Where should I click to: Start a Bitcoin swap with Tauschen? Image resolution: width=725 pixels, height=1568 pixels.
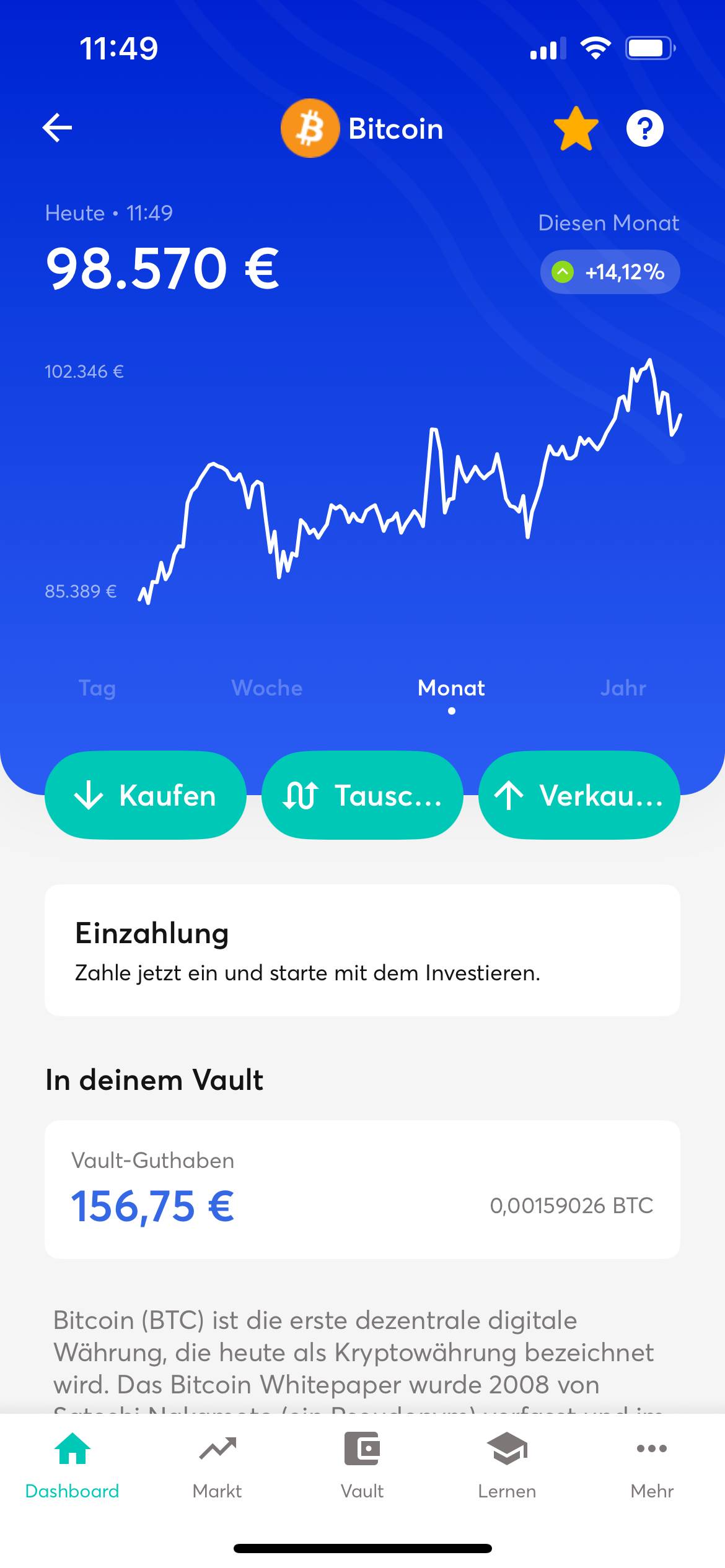click(362, 795)
